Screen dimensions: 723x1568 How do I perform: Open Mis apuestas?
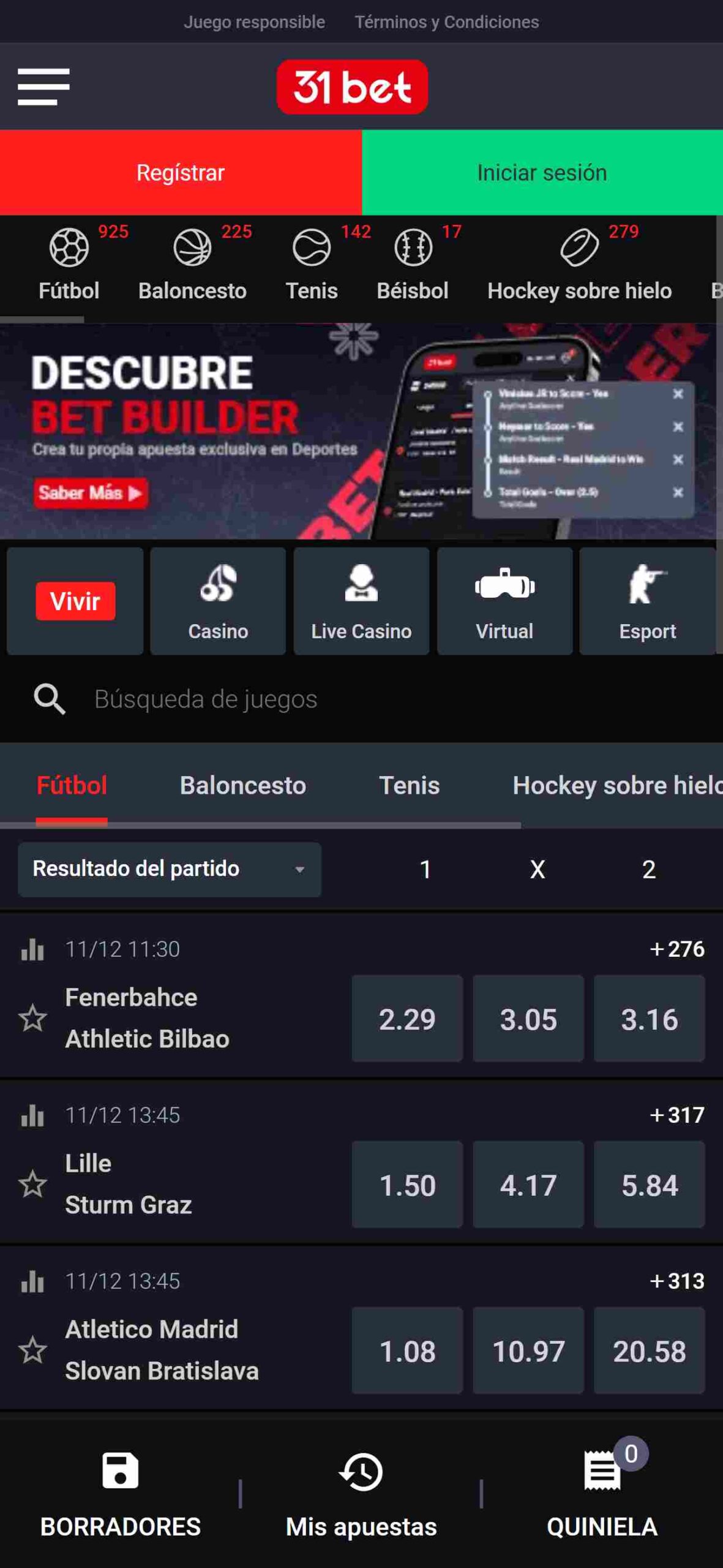point(361,1494)
